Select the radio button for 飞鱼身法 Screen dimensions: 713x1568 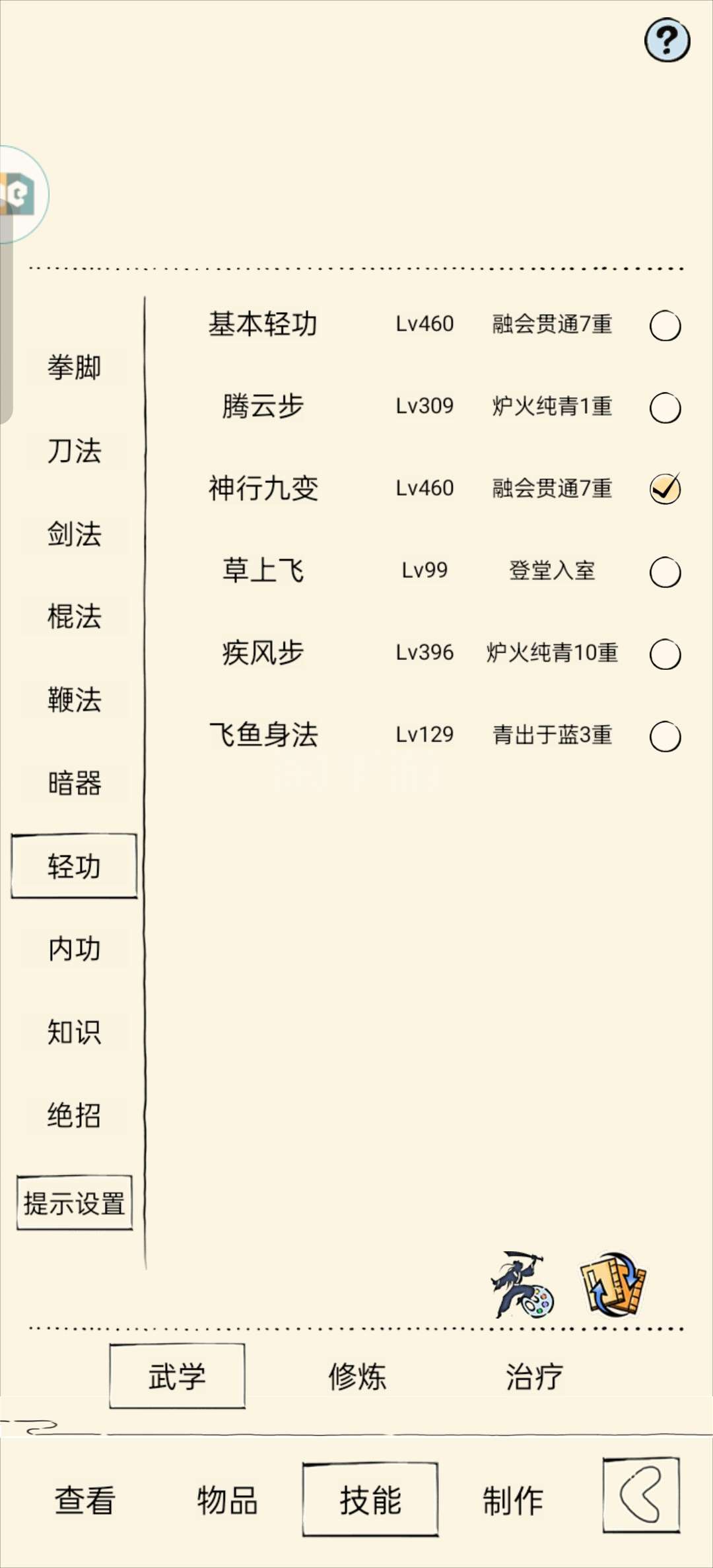tap(665, 736)
